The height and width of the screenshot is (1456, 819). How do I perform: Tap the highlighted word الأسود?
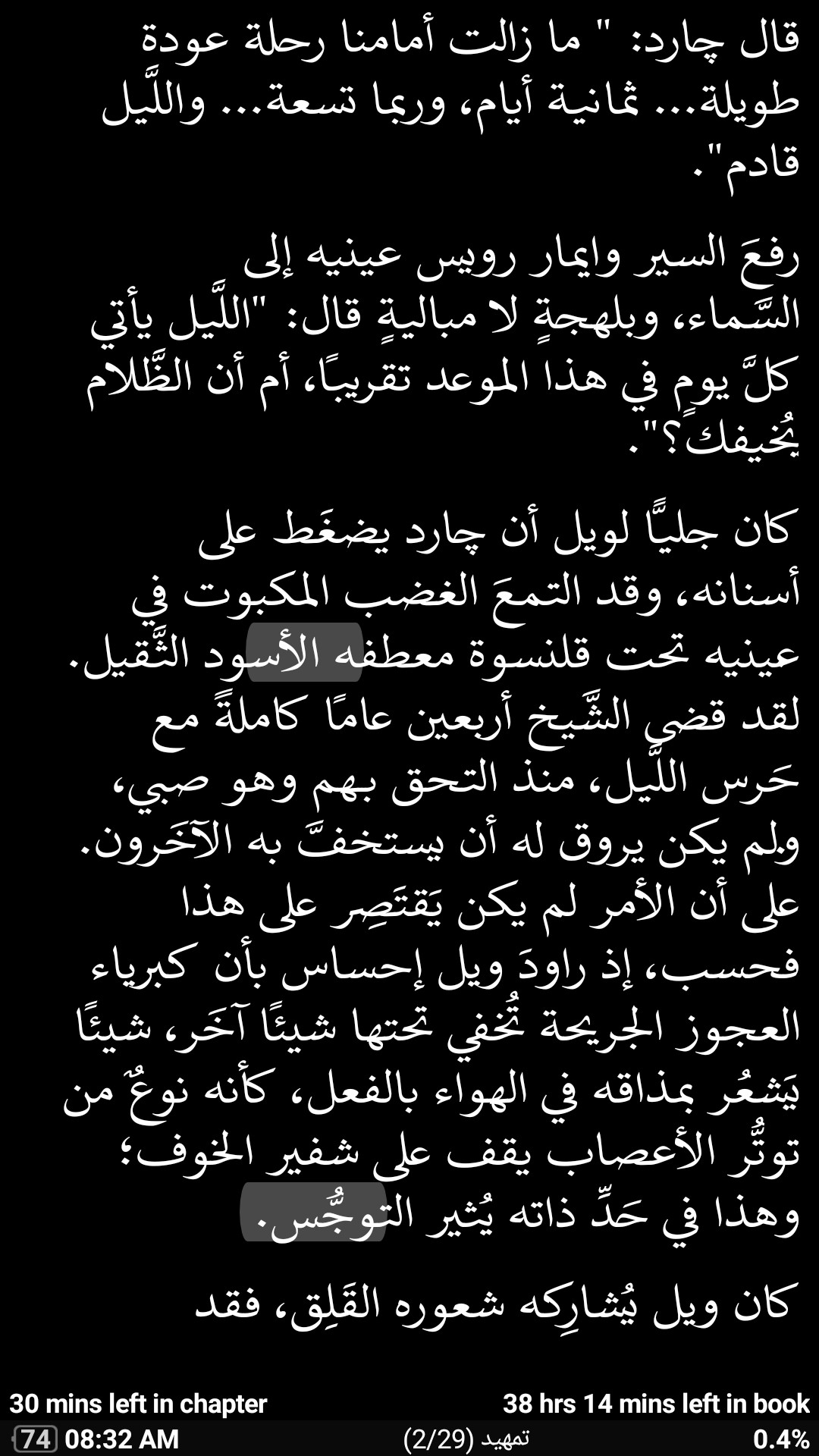[304, 653]
